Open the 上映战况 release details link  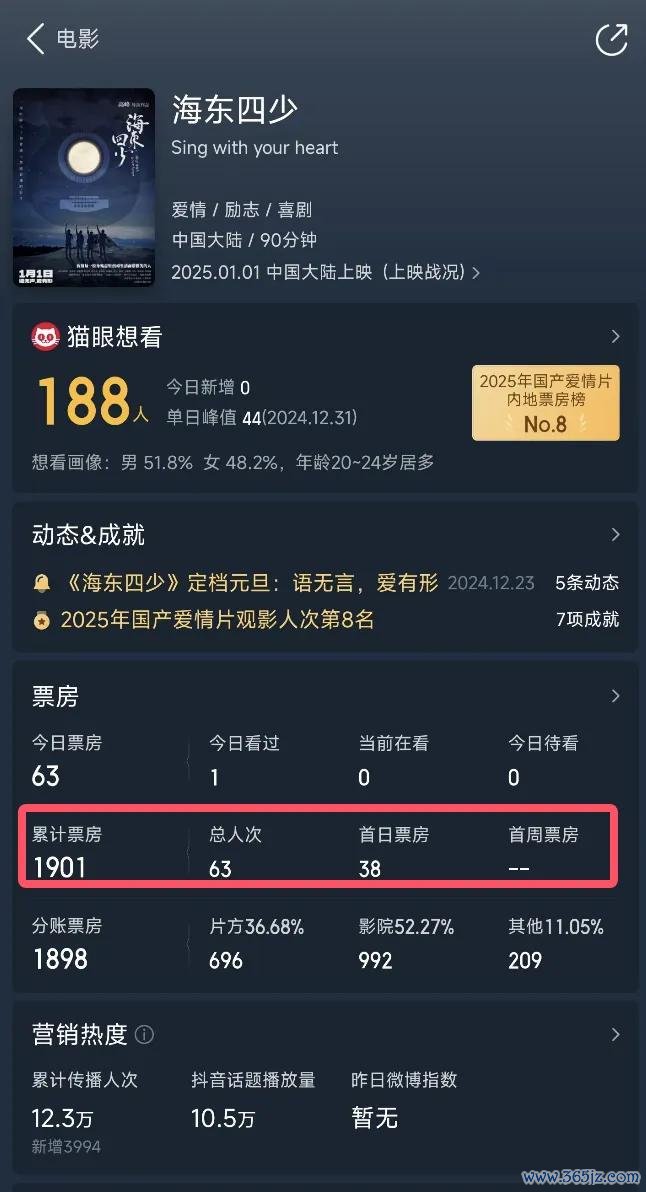[x=420, y=272]
